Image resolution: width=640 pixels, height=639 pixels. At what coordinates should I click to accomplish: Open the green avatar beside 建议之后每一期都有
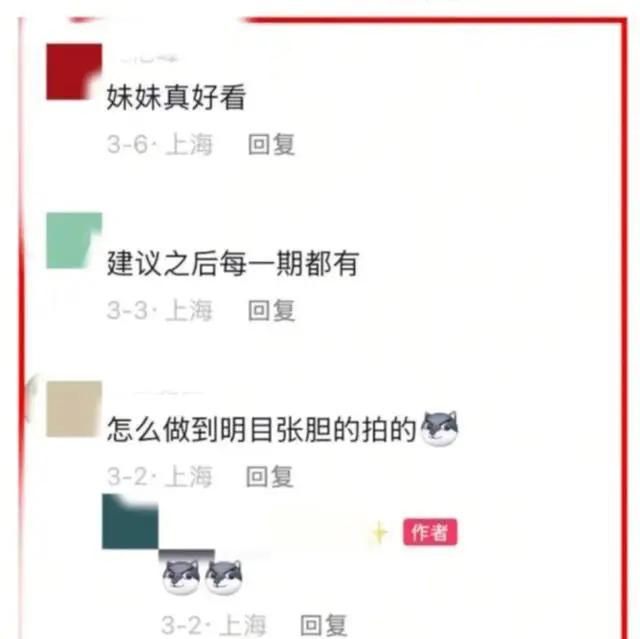click(74, 241)
